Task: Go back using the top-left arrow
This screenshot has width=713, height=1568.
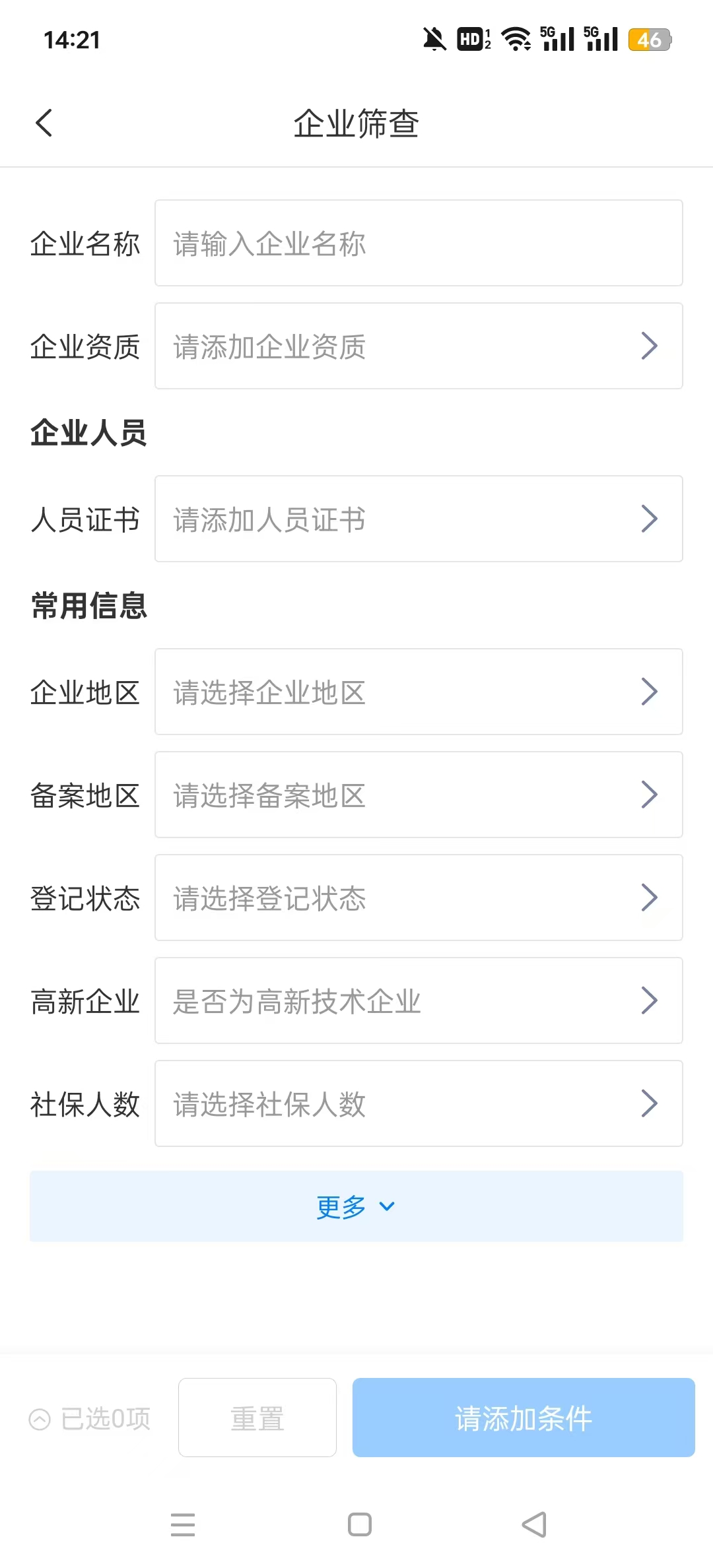Action: pyautogui.click(x=44, y=123)
